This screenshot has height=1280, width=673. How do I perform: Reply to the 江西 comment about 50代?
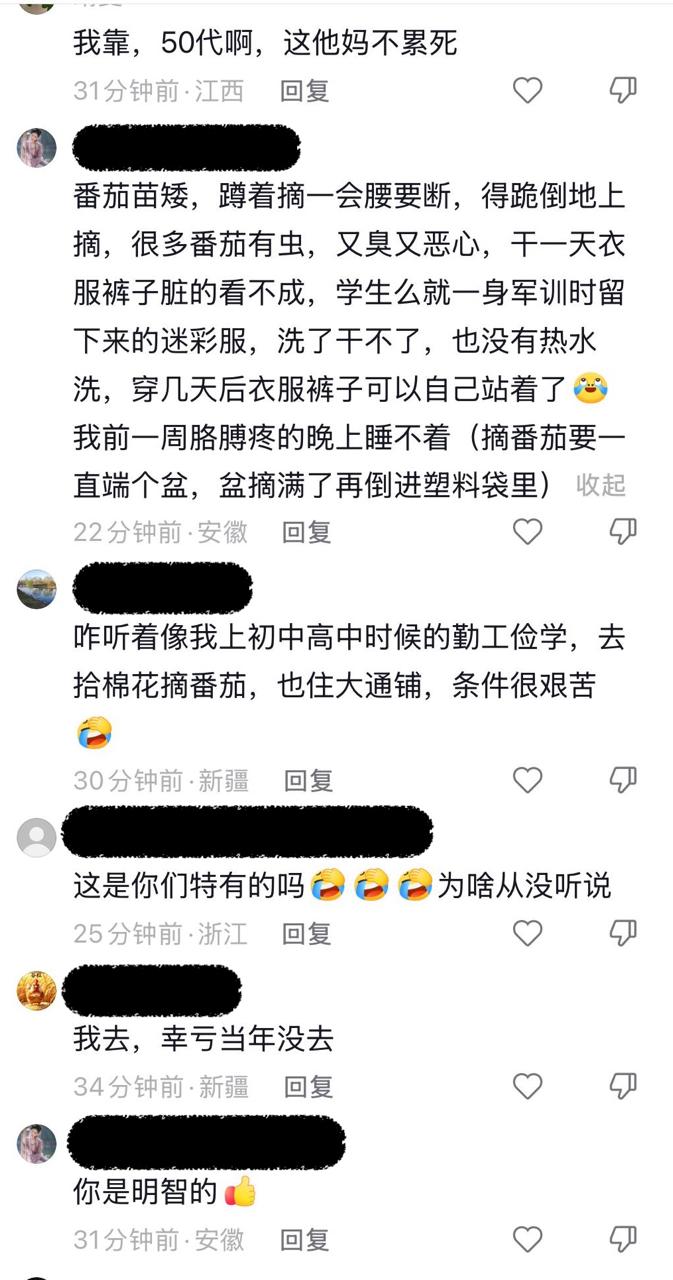[x=305, y=91]
